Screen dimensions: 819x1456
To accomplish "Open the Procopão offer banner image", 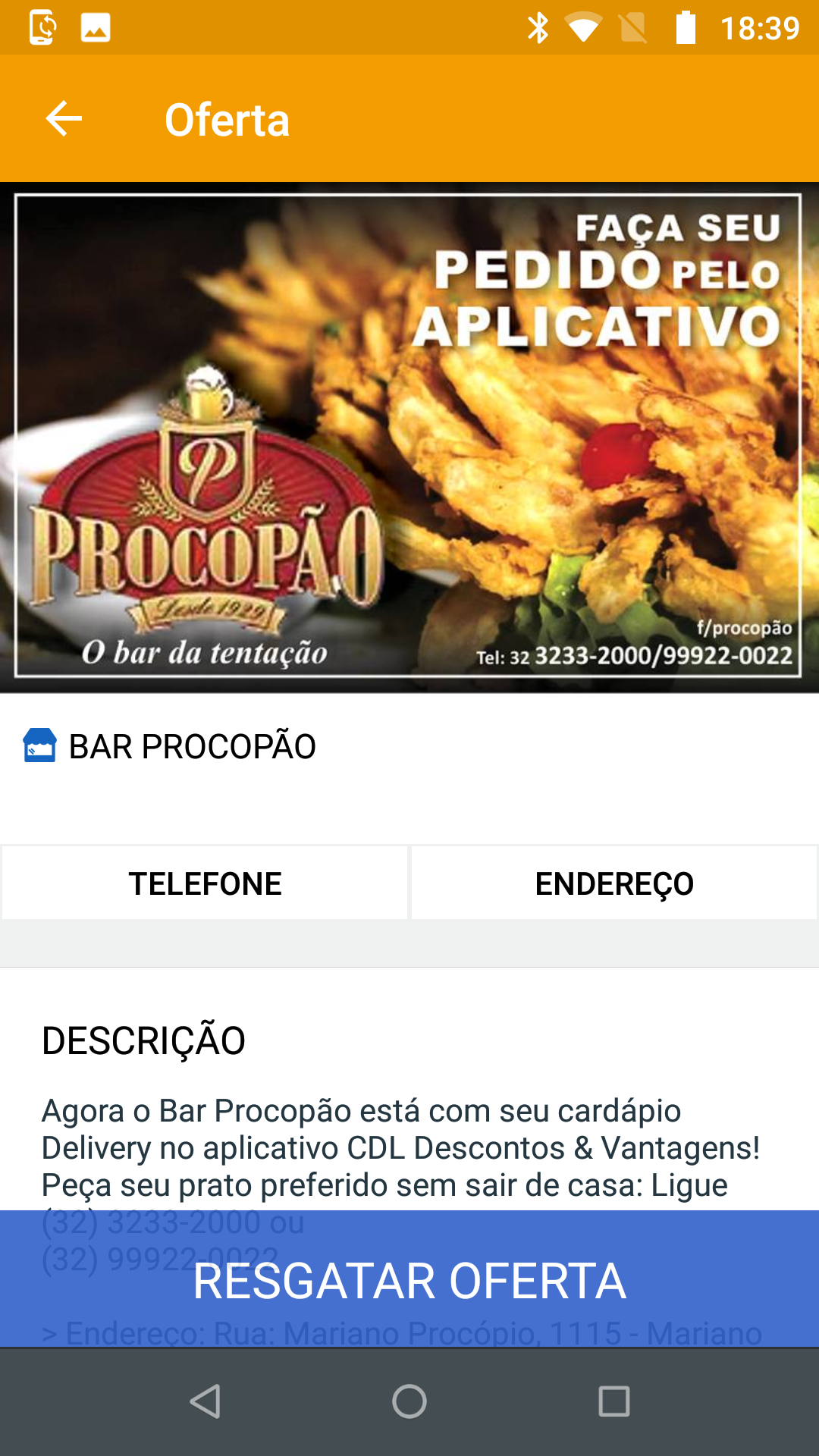I will coord(409,437).
